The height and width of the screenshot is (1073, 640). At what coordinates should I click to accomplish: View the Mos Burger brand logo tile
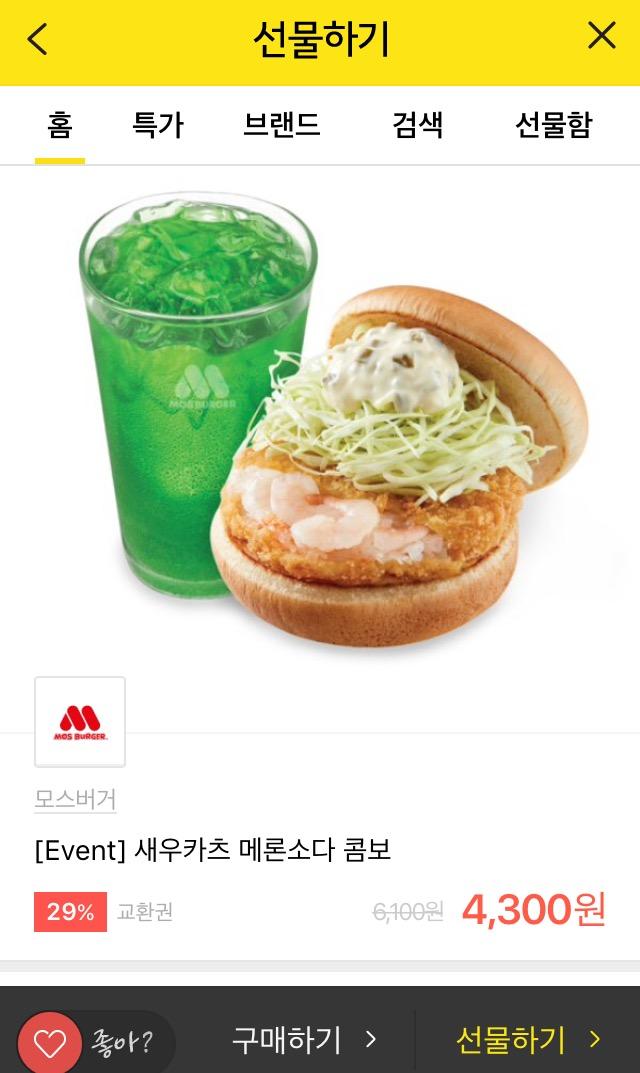(x=80, y=722)
